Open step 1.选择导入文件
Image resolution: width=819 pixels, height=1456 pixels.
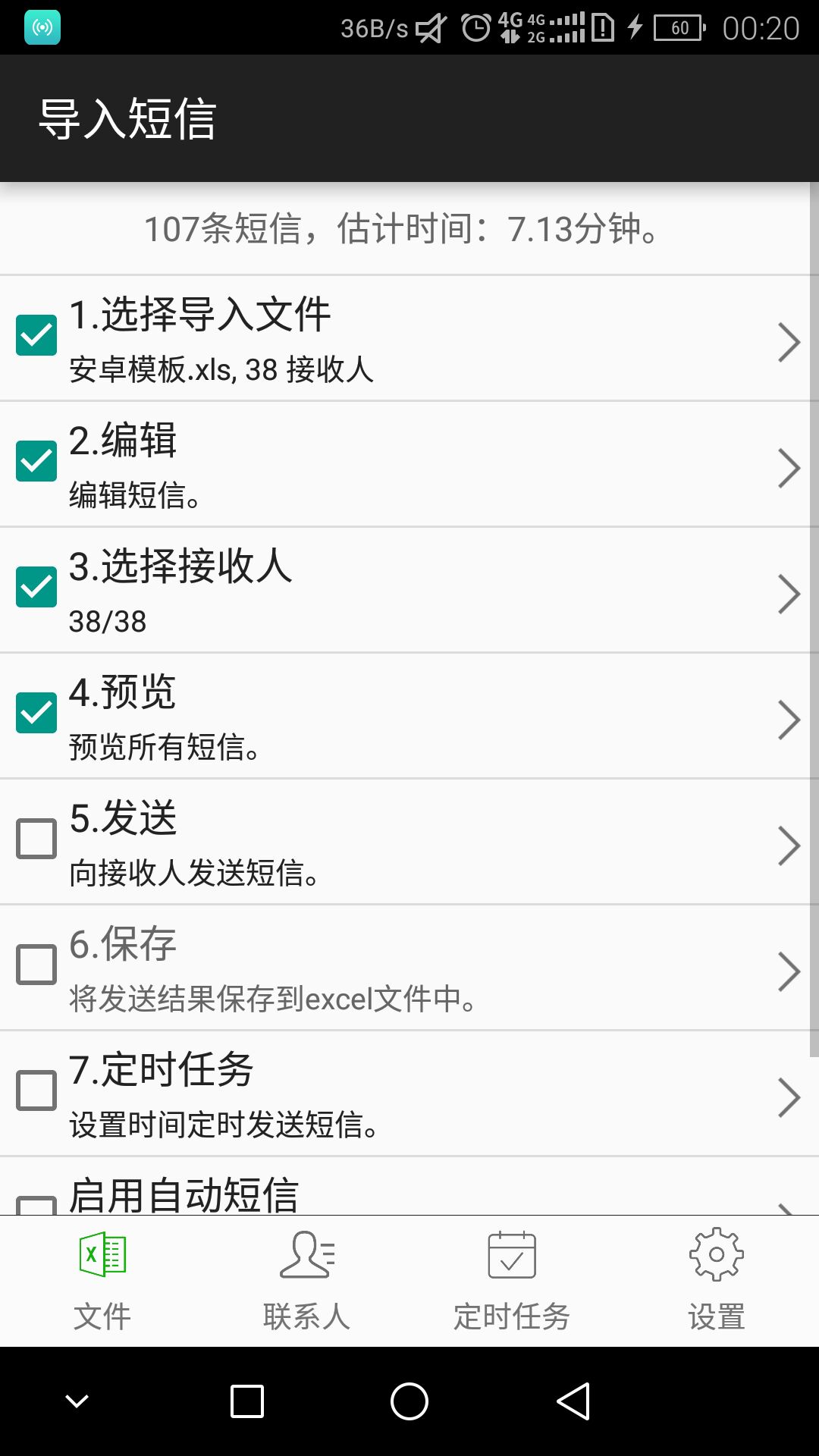coord(409,339)
